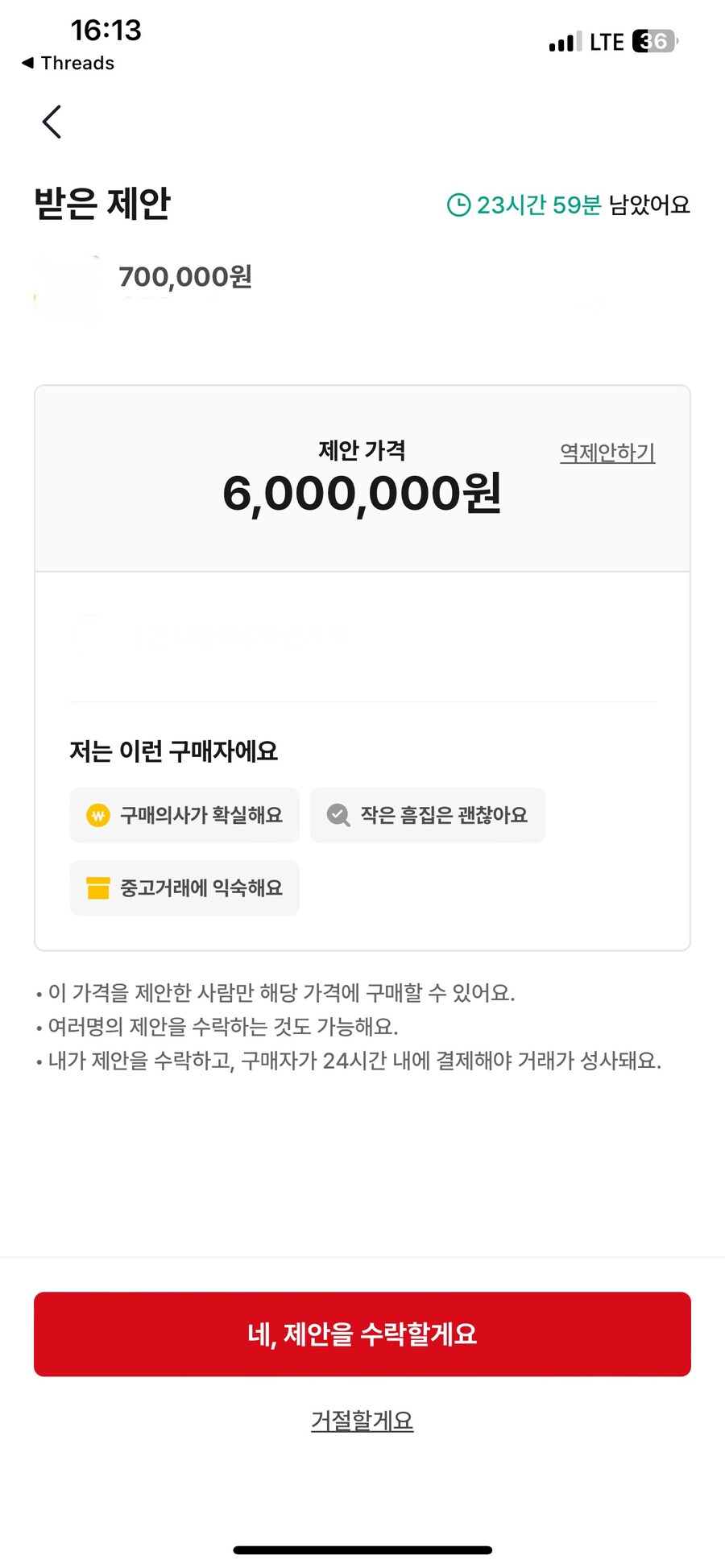Decline by tapping 거절할게요
This screenshot has width=725, height=1568.
click(x=362, y=1419)
